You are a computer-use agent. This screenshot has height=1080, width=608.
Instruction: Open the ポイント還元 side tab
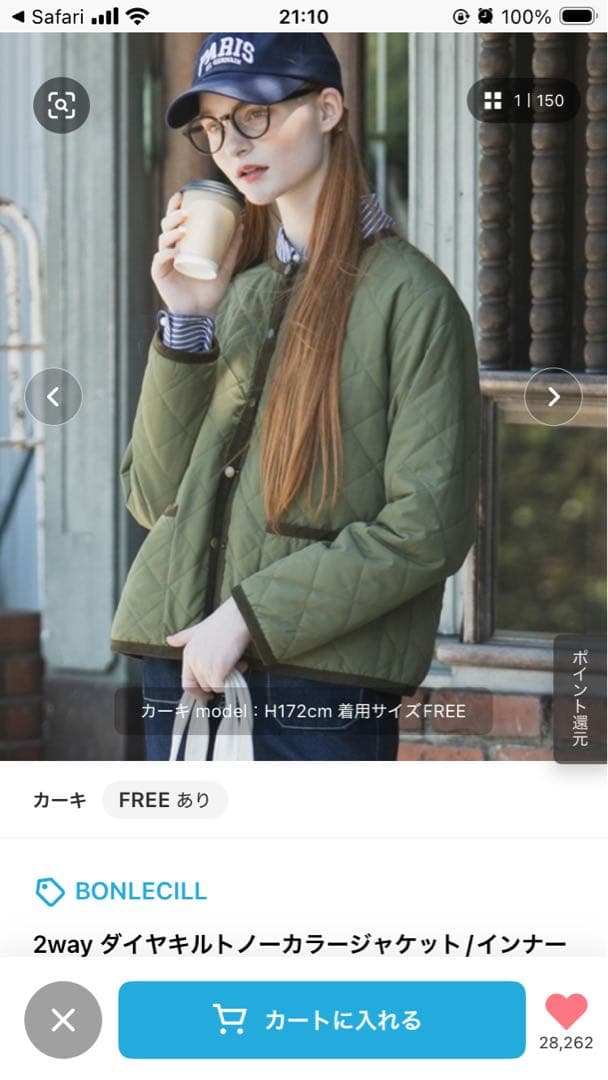pyautogui.click(x=580, y=698)
